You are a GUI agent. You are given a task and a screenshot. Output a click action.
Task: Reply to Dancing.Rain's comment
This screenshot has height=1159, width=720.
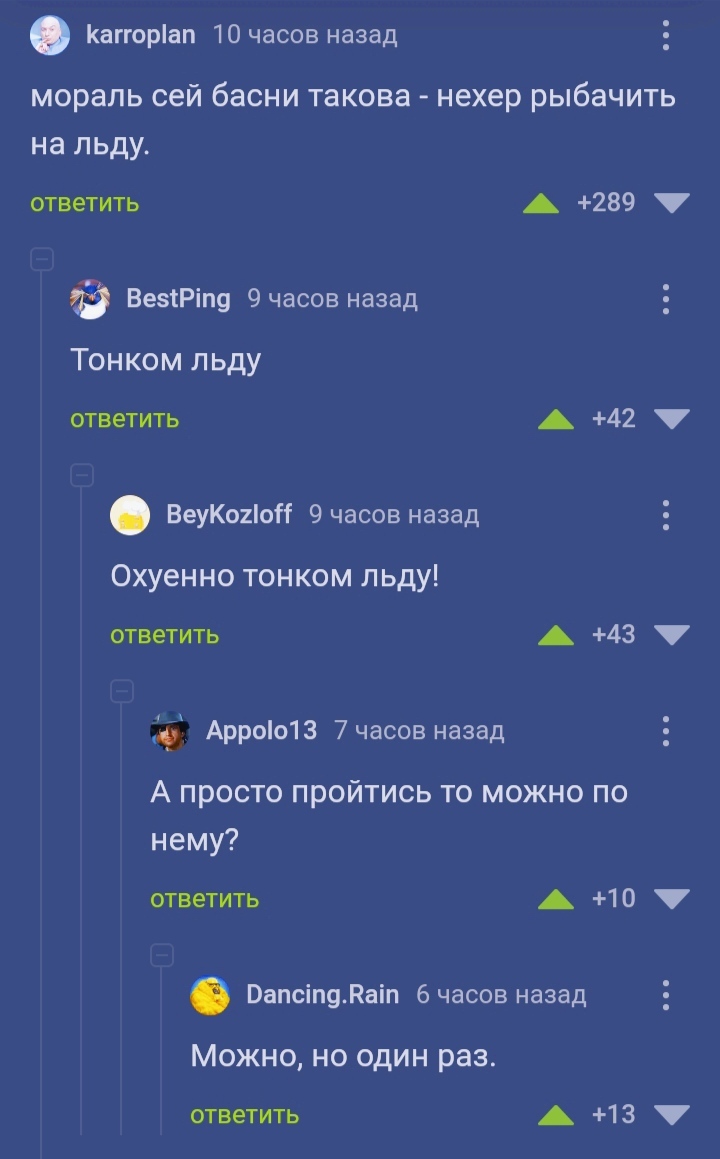(x=245, y=1115)
